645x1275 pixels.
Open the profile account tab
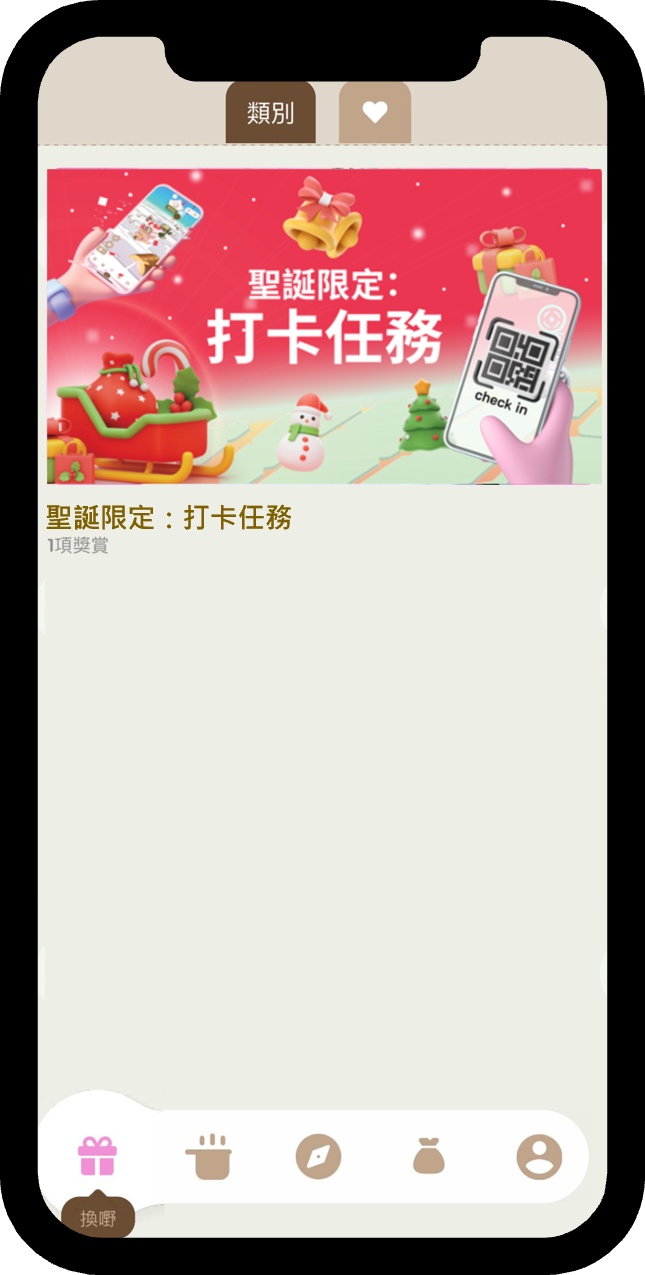pos(539,1157)
